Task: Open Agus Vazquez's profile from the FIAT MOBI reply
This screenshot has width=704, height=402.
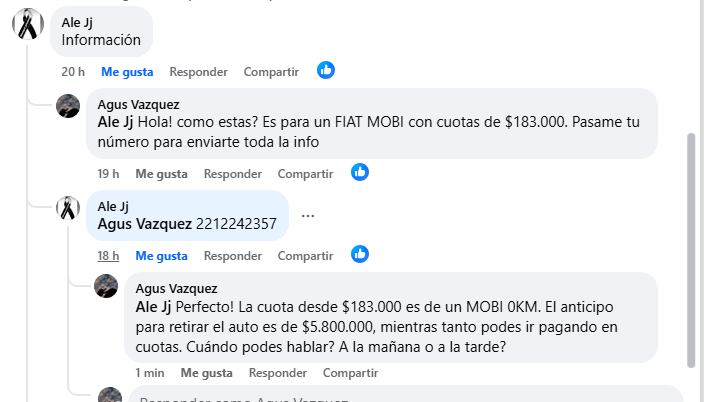Action: (139, 103)
